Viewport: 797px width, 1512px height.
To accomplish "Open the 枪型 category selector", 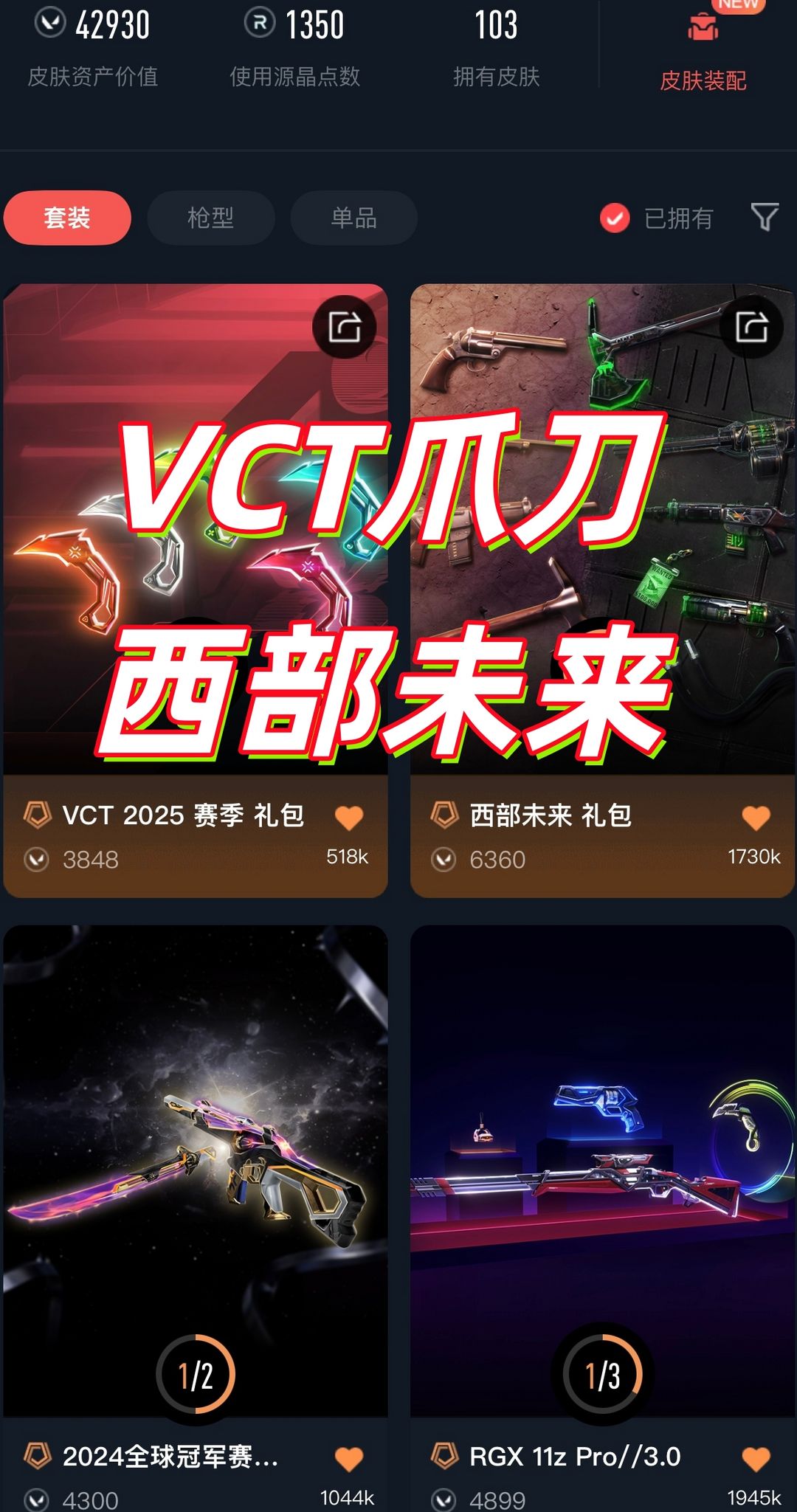I will pyautogui.click(x=211, y=218).
